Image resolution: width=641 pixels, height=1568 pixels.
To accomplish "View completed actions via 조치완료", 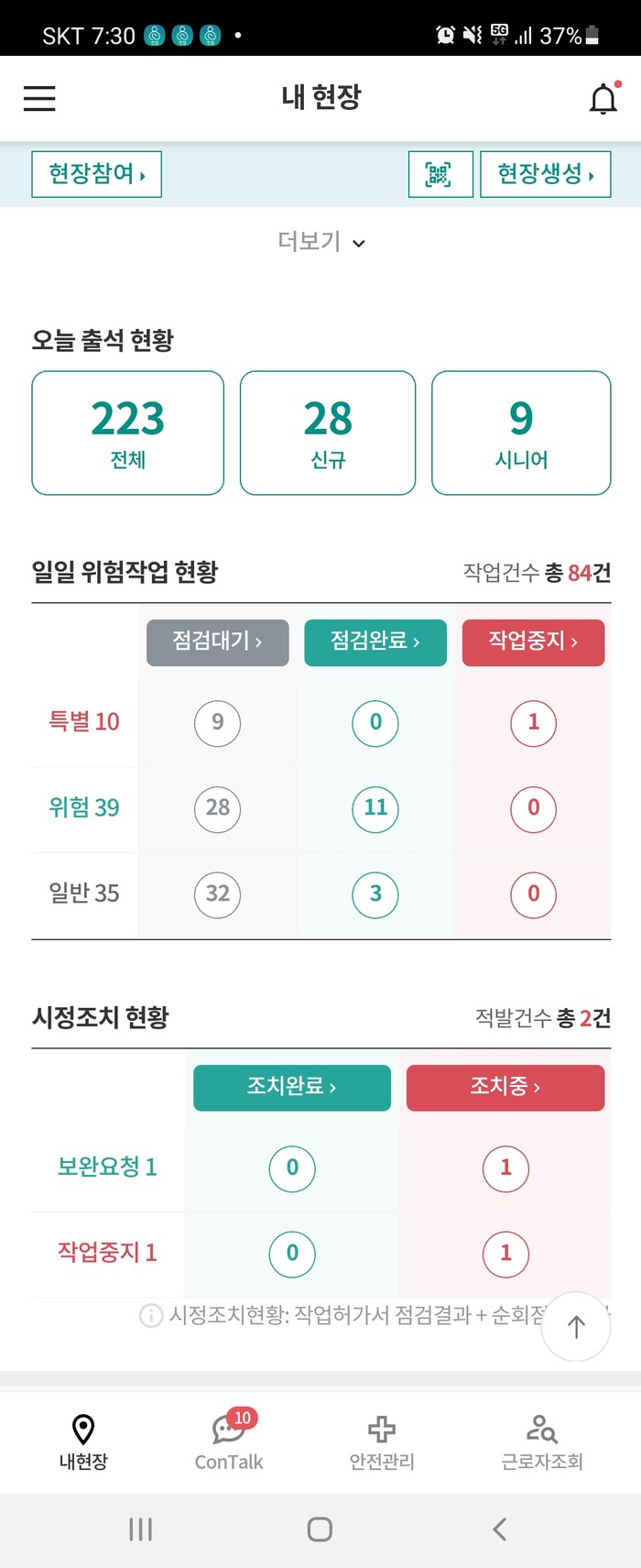I will click(x=292, y=1087).
